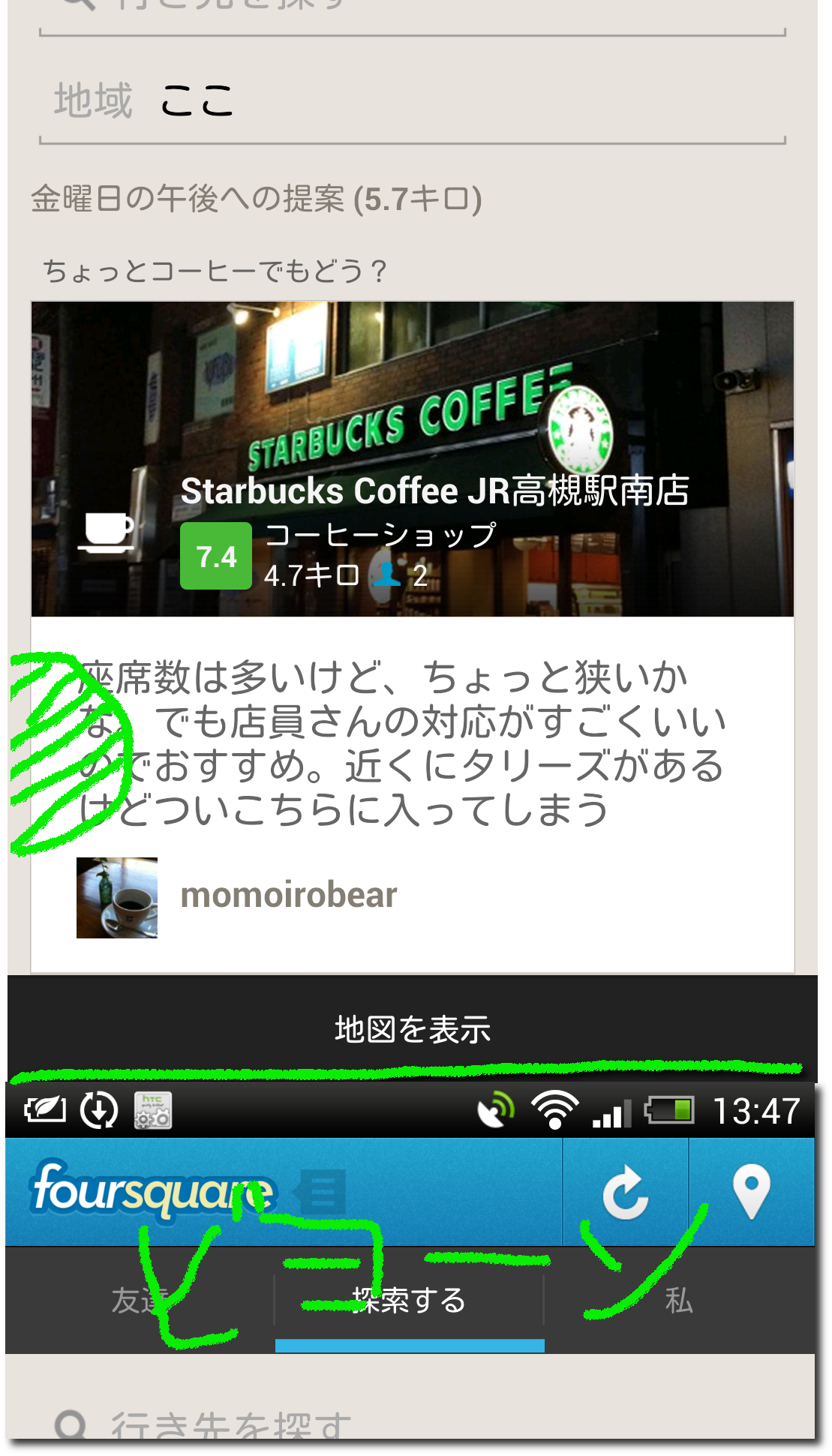The height and width of the screenshot is (1456, 832).
Task: Go to the 私 tab
Action: [678, 1300]
